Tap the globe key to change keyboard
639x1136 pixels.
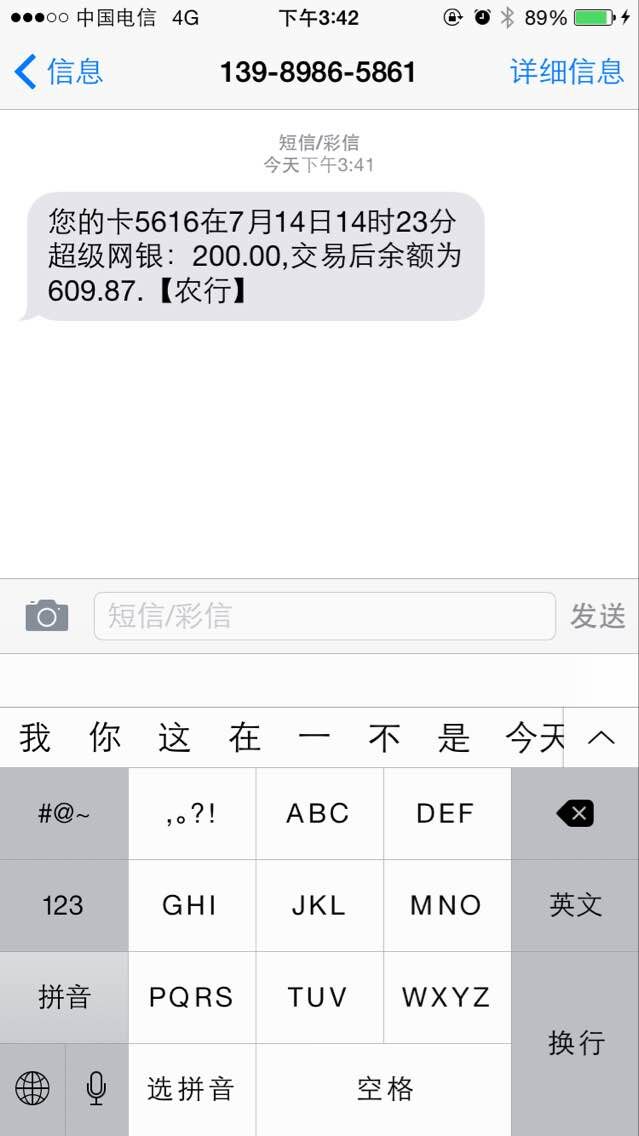32,1089
